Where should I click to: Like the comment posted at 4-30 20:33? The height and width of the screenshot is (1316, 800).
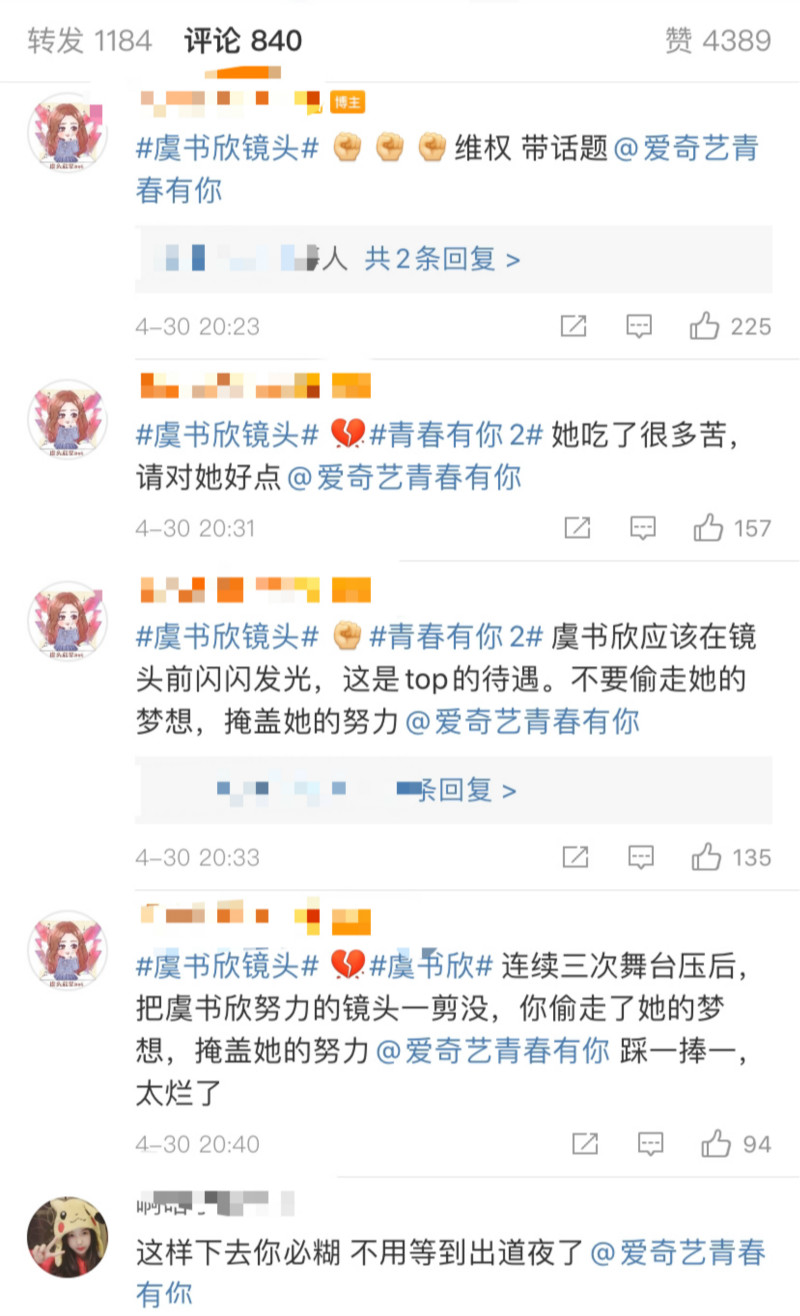tap(707, 857)
